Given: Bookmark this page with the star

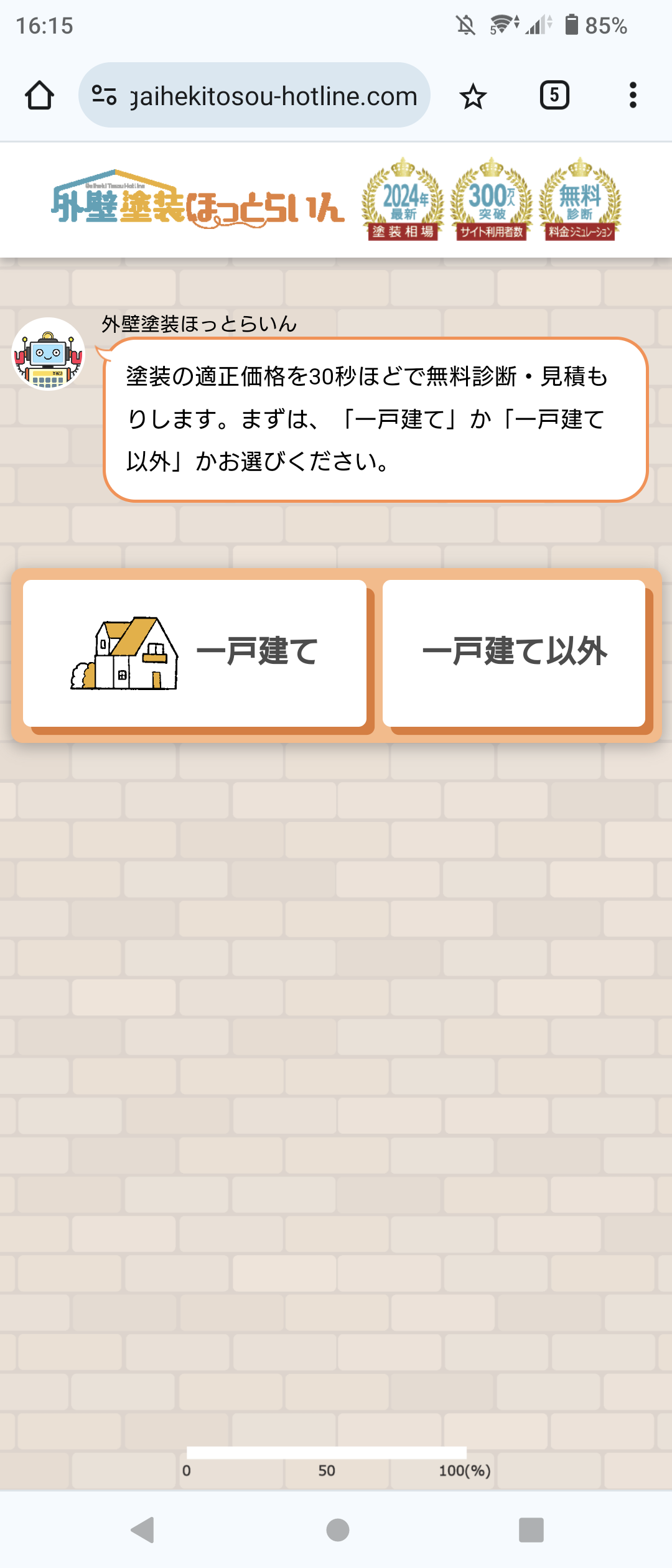Looking at the screenshot, I should [473, 96].
